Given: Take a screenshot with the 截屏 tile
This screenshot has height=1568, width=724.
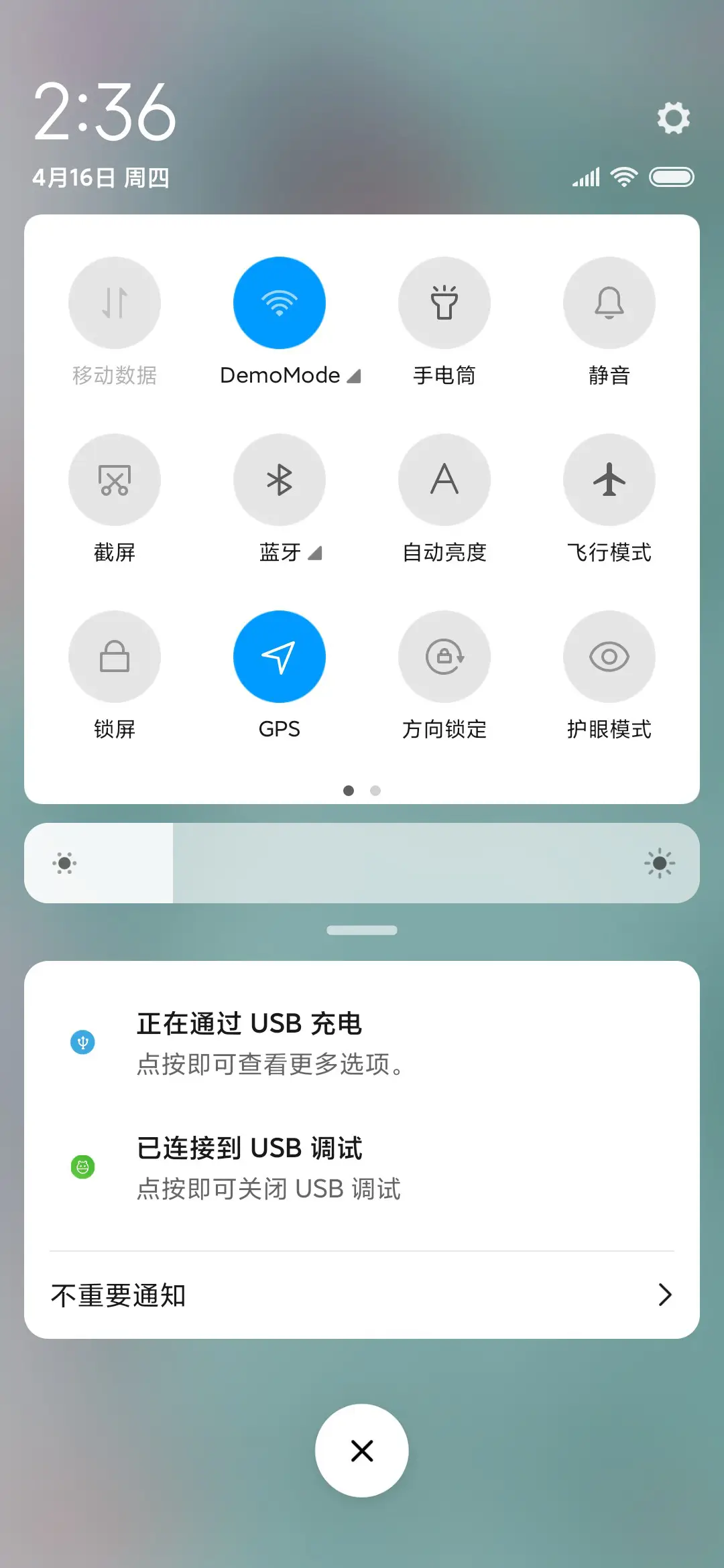Looking at the screenshot, I should coord(115,479).
